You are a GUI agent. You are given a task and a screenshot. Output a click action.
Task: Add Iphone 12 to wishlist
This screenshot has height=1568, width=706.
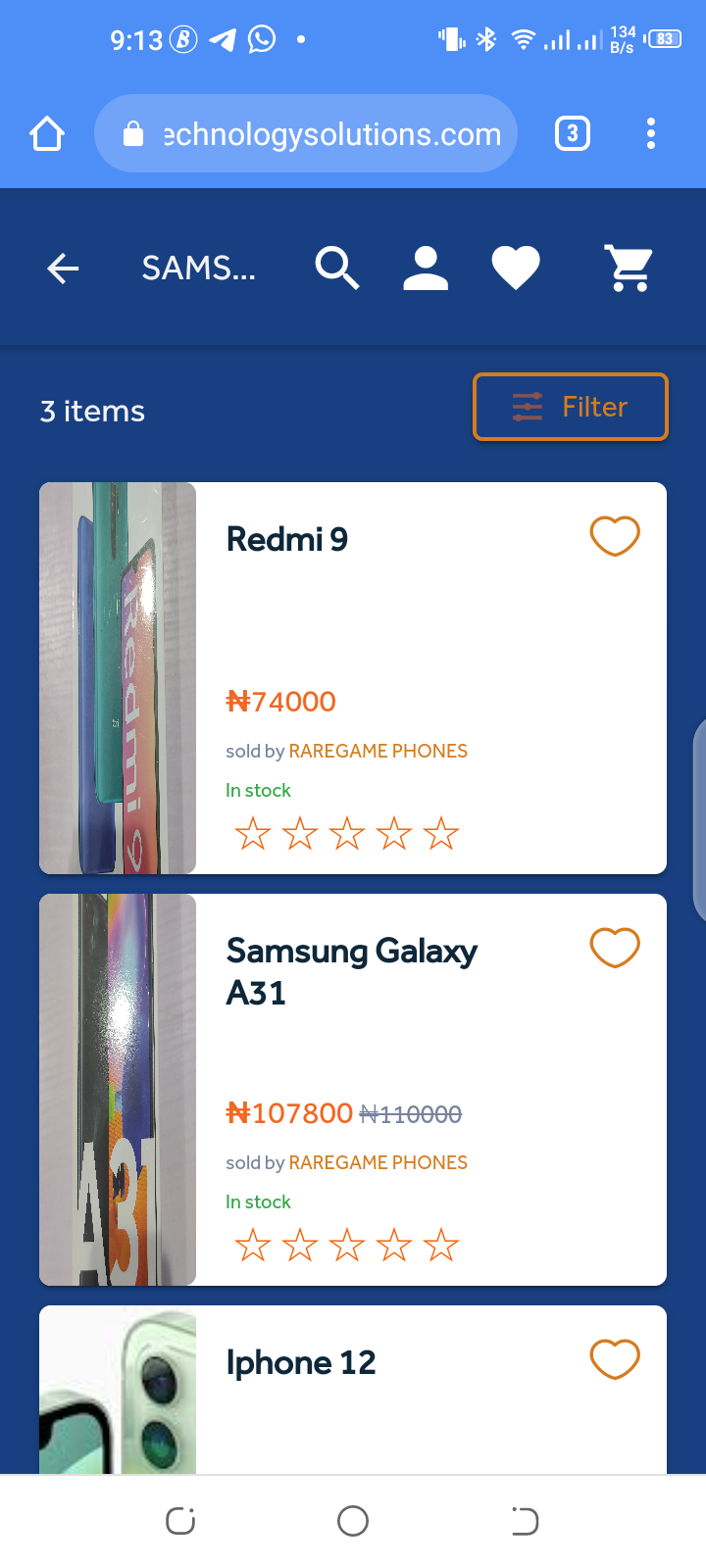[x=615, y=1359]
